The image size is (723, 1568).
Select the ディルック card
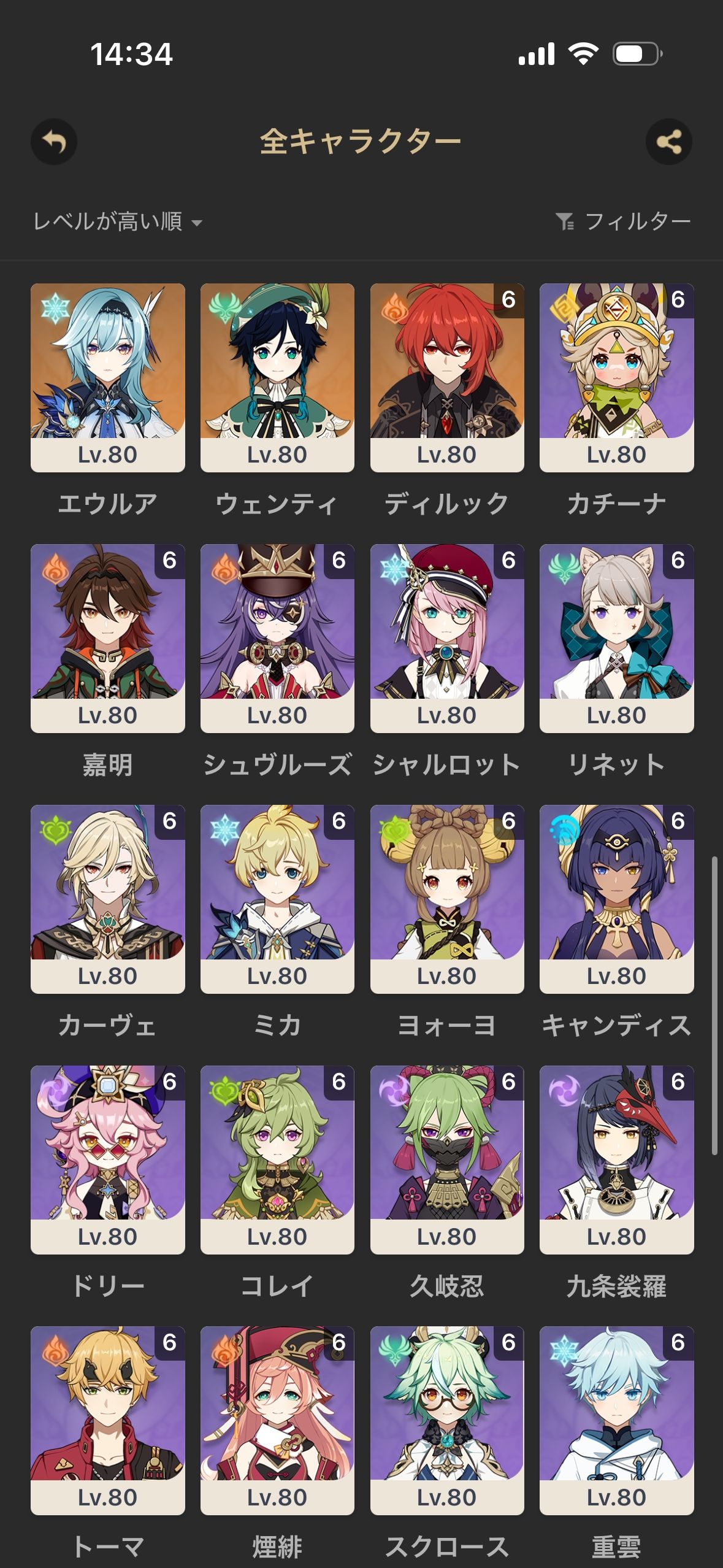pos(447,377)
